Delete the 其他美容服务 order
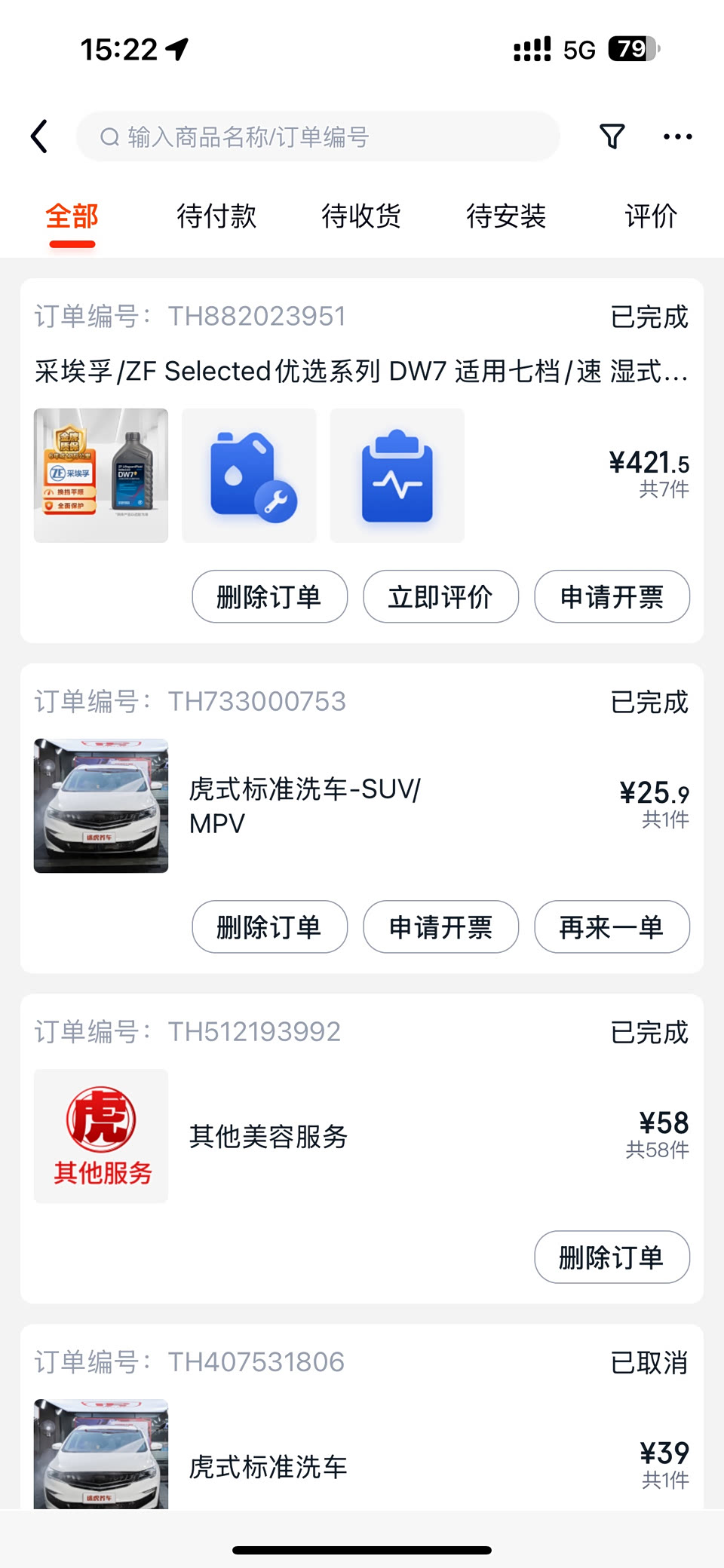The width and height of the screenshot is (724, 1568). (x=612, y=1257)
